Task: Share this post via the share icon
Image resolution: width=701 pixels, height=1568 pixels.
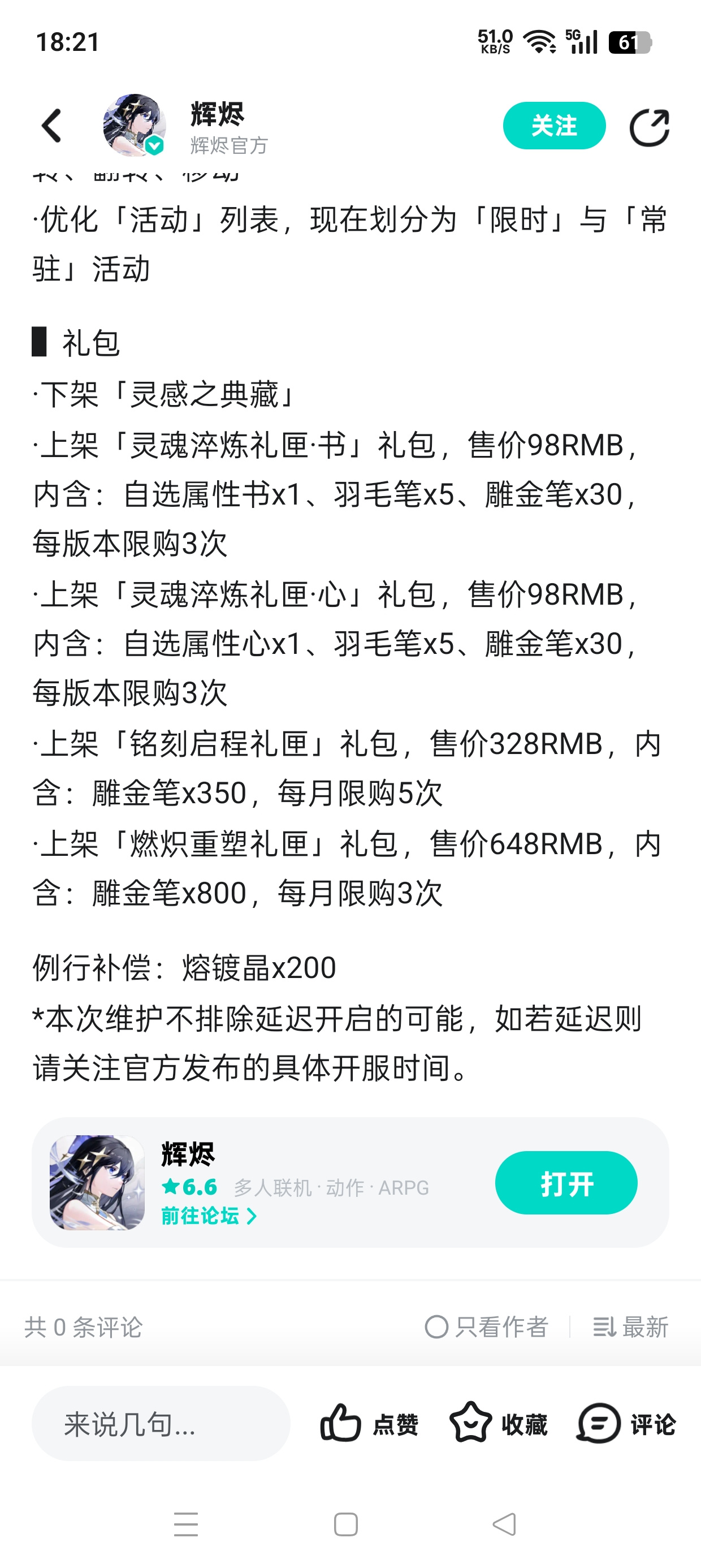Action: (x=650, y=127)
